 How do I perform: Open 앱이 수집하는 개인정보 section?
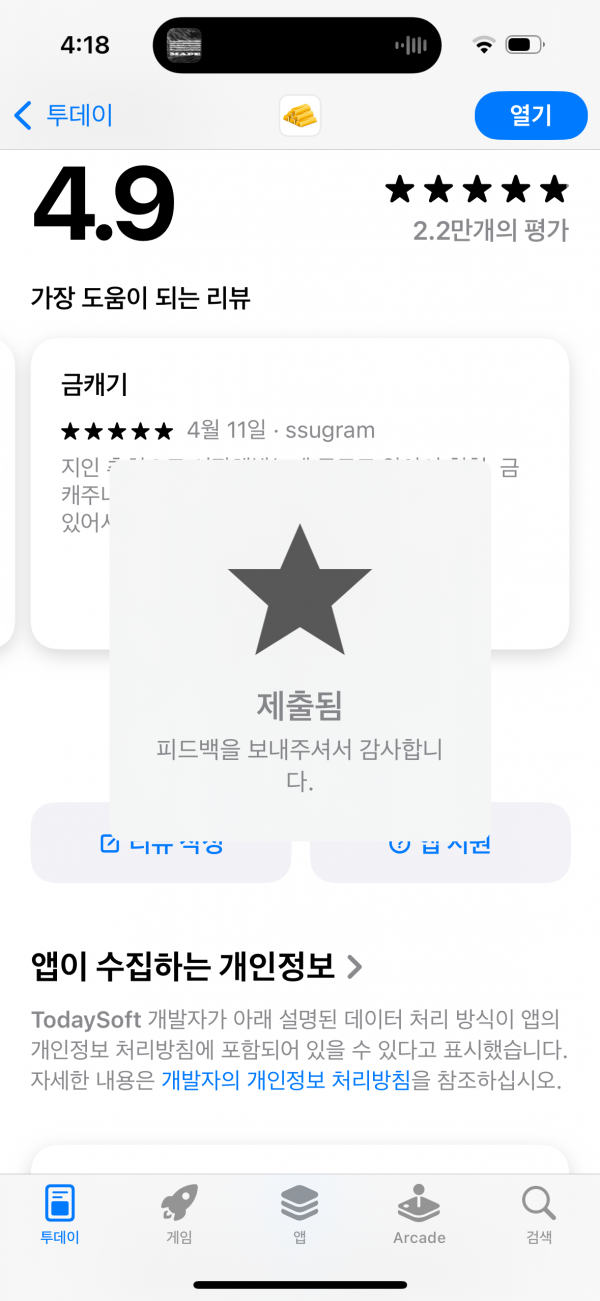click(x=197, y=966)
